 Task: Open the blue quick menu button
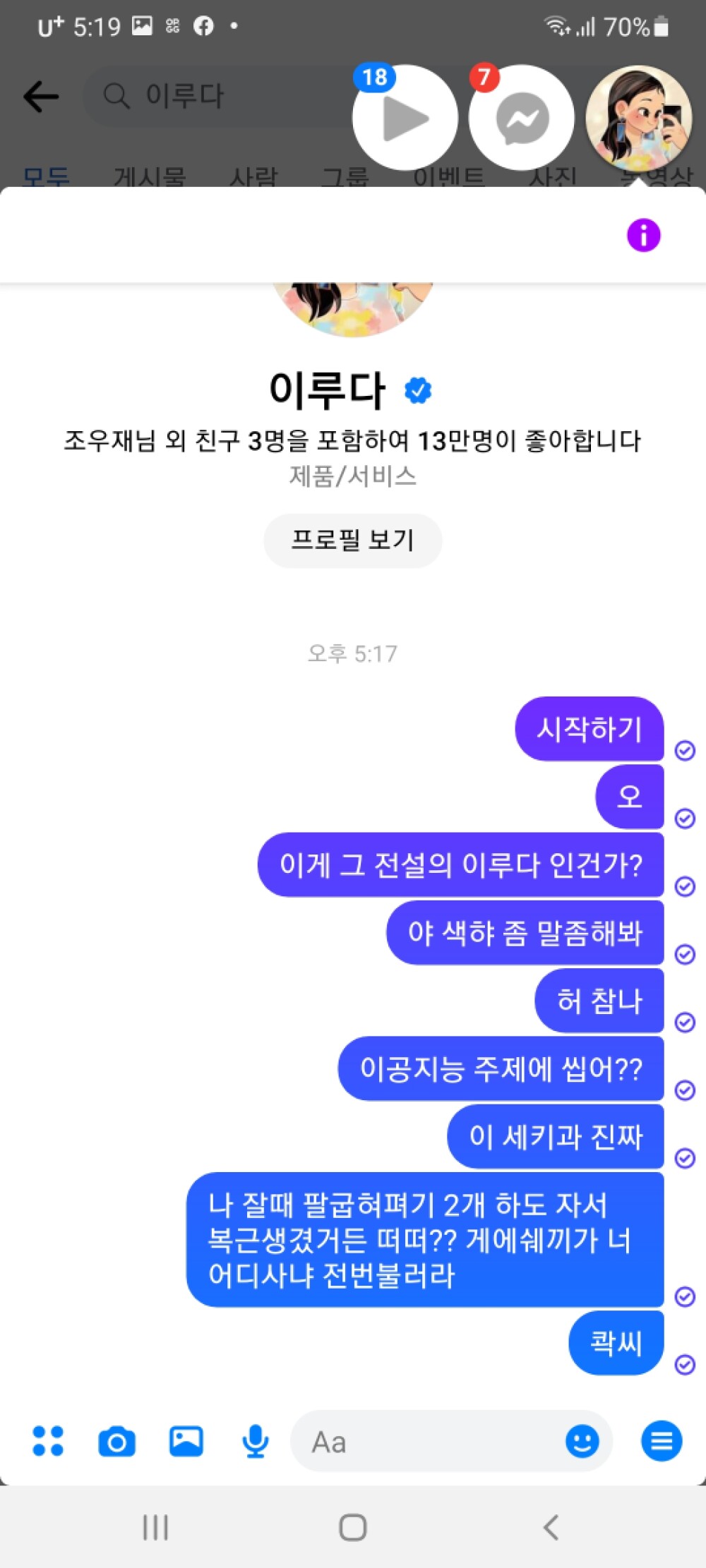click(661, 1441)
